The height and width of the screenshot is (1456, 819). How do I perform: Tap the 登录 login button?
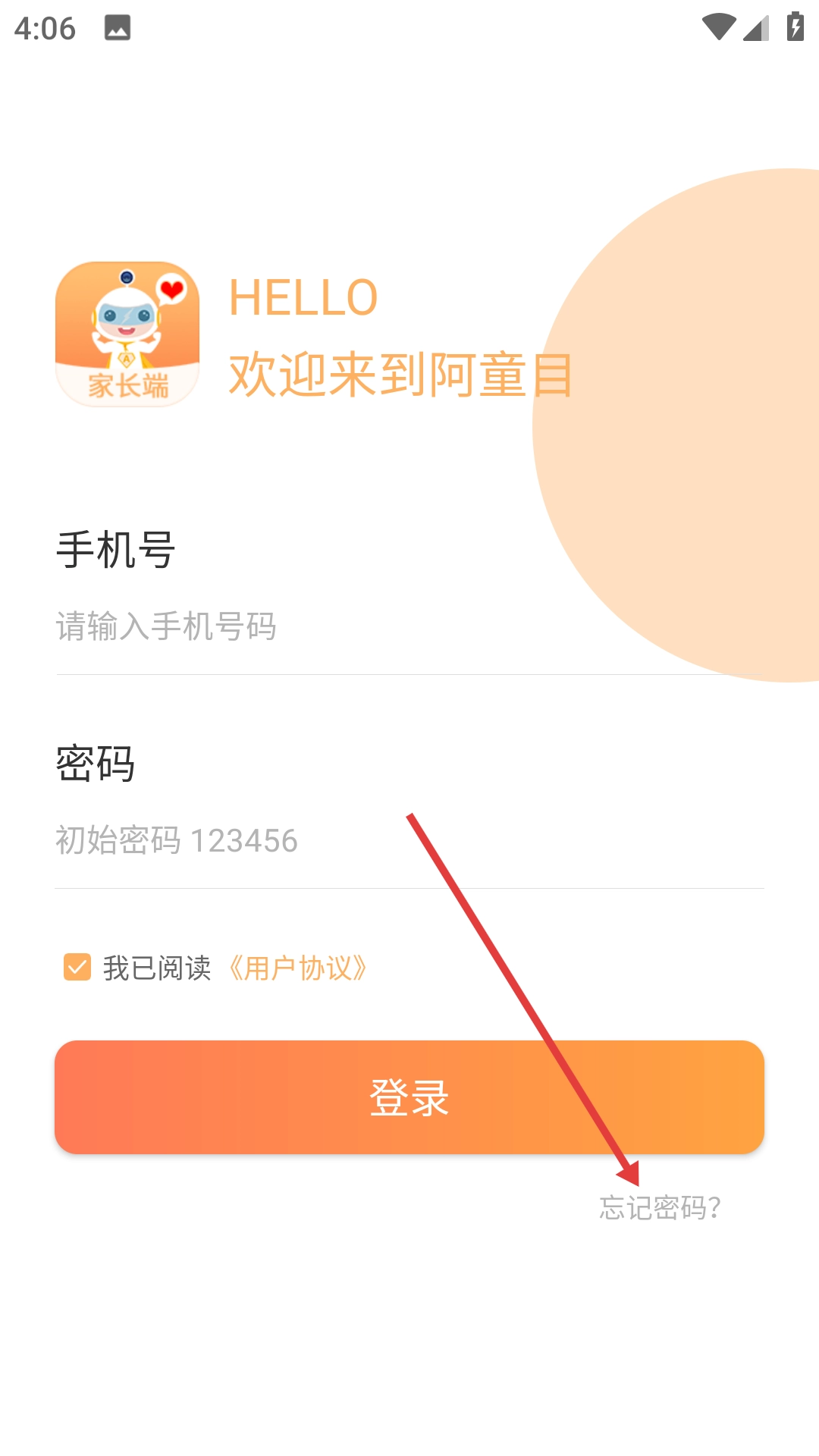point(409,1097)
